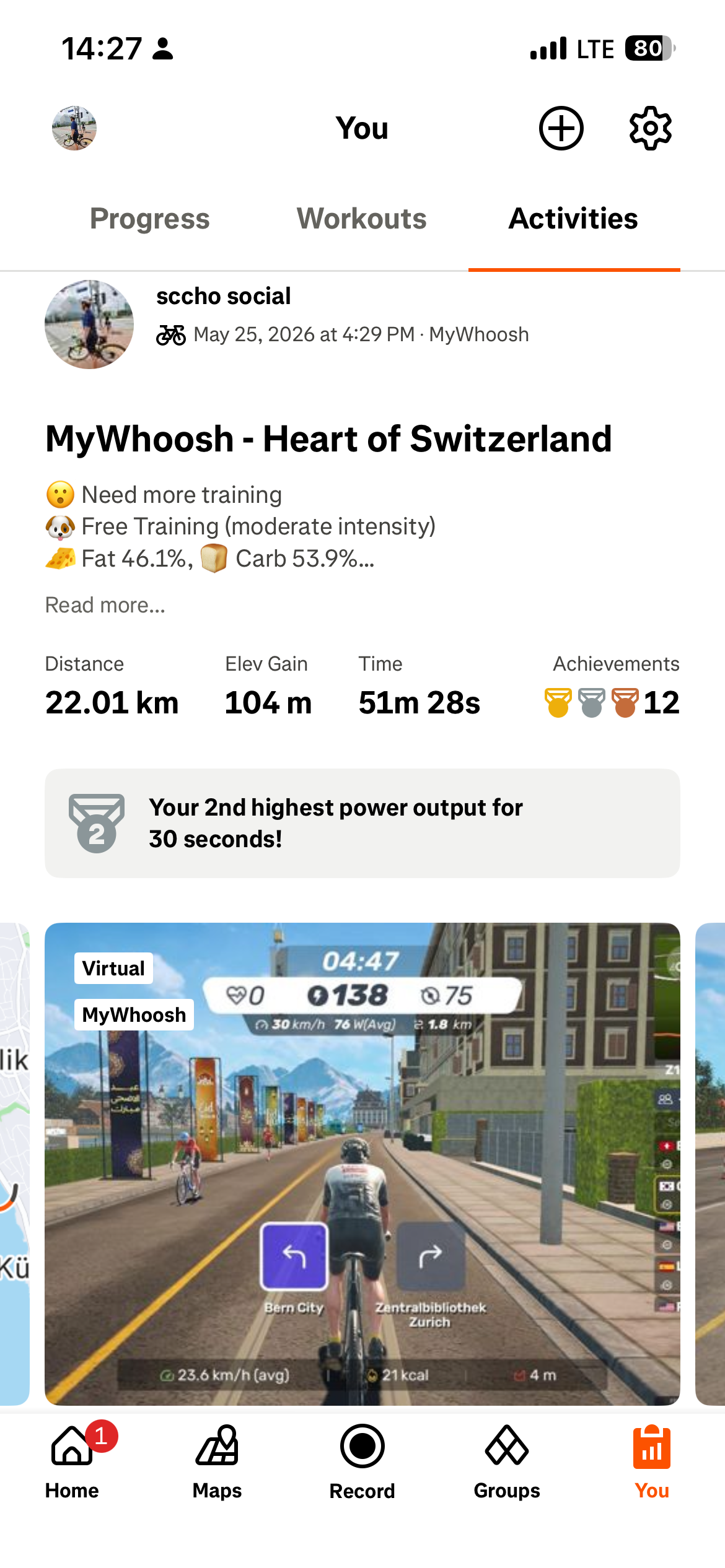View the 12 achievements medals
Image resolution: width=725 pixels, height=1568 pixels.
coord(612,702)
